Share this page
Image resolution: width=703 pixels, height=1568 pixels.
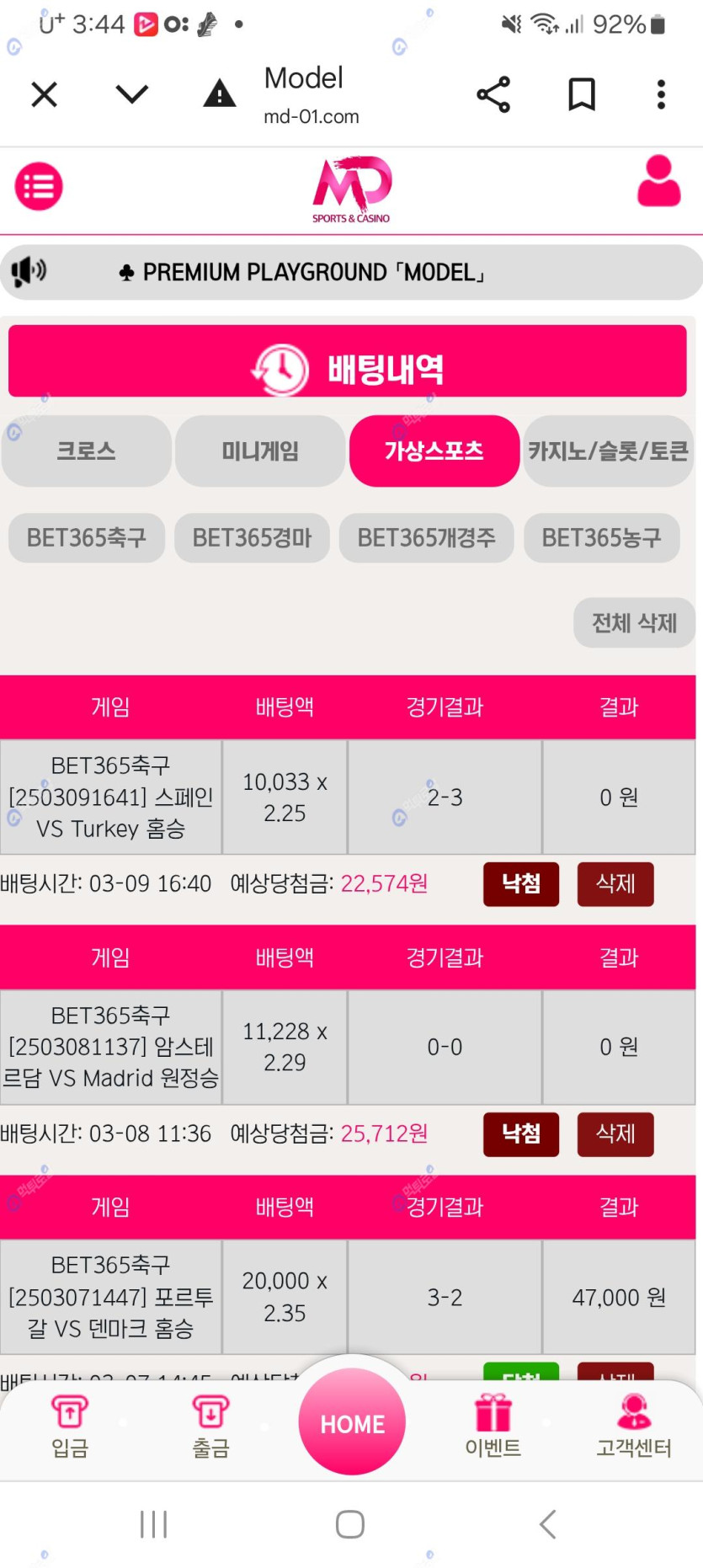[493, 94]
